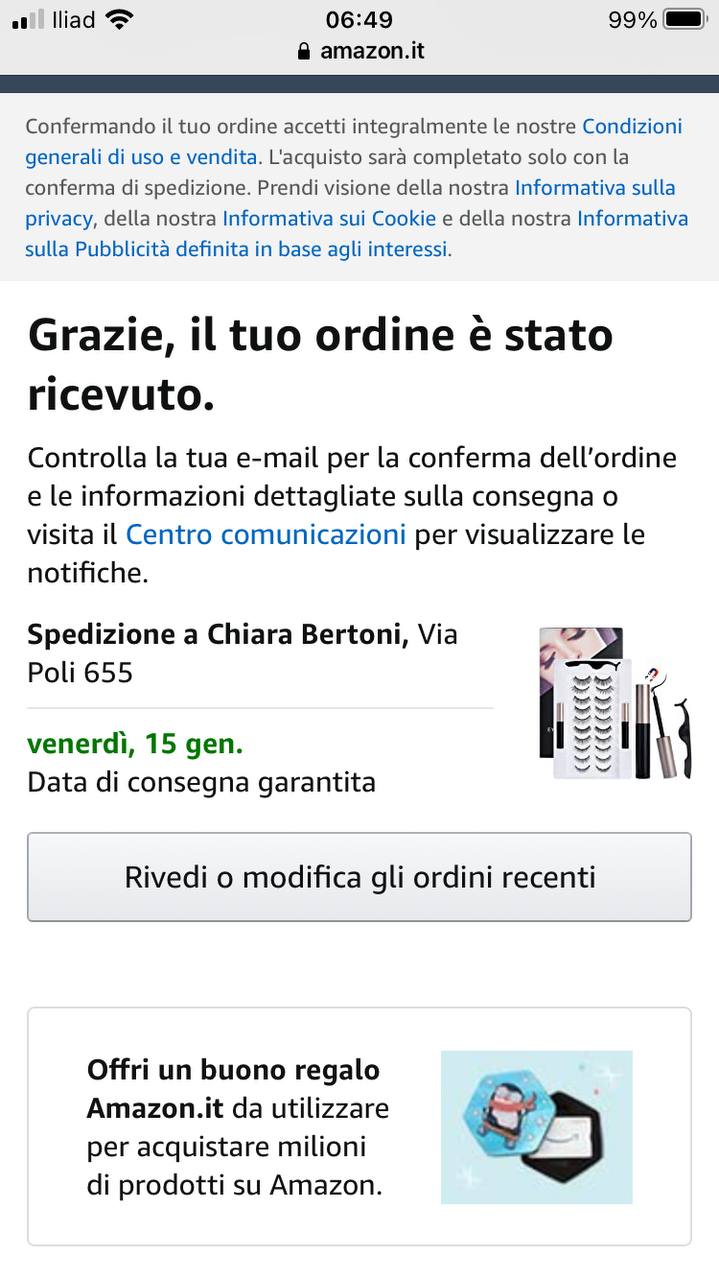The height and width of the screenshot is (1280, 719).
Task: Tap the amazon.it address bar
Action: 360,51
